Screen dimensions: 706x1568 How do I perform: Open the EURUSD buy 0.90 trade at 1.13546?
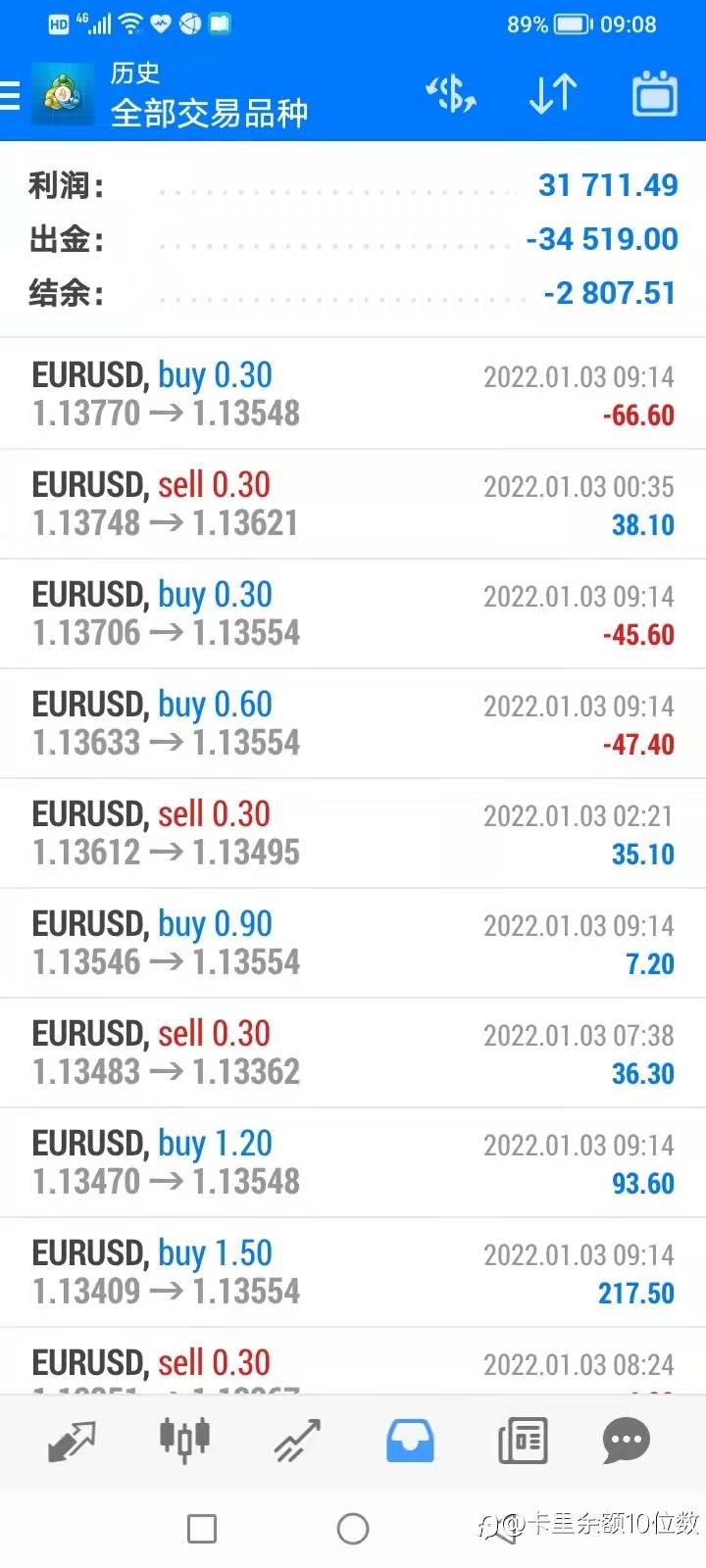tap(353, 943)
